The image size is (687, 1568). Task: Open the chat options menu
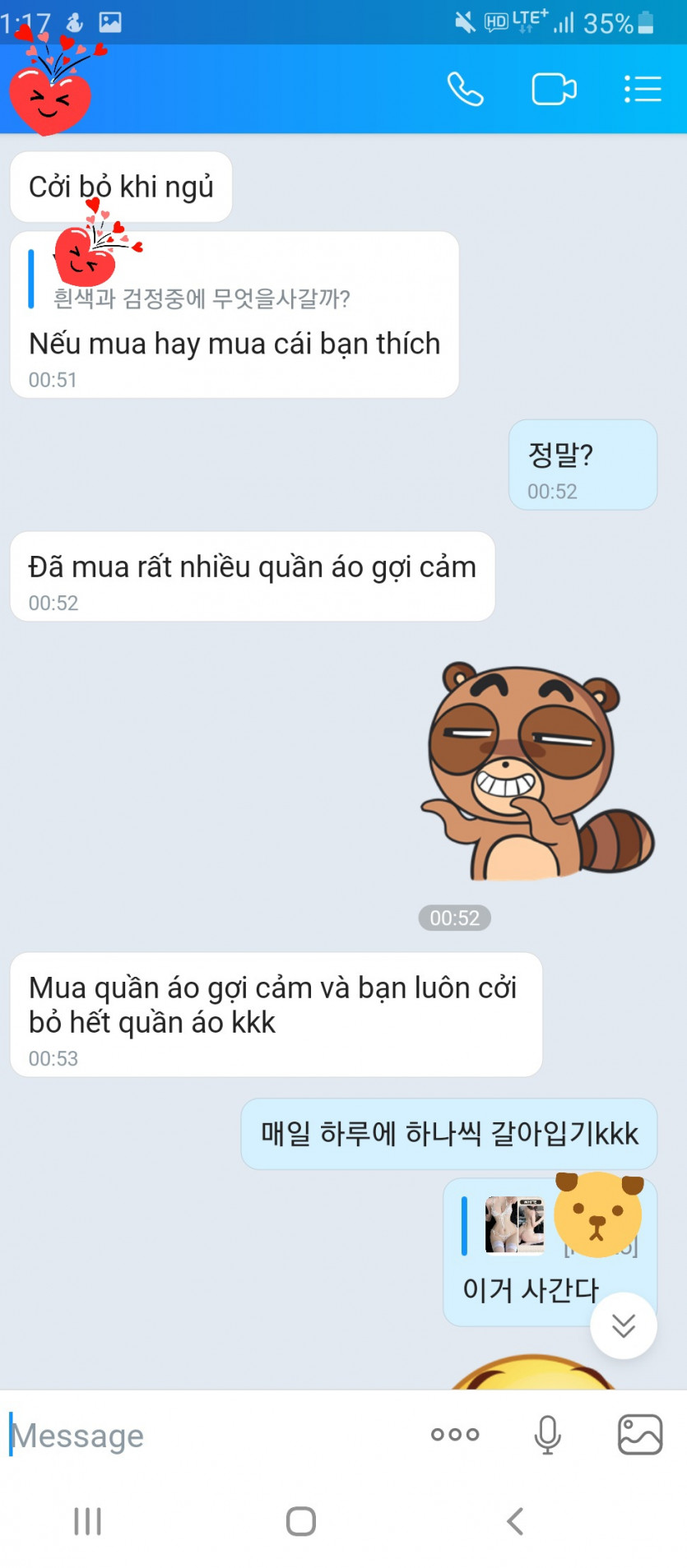tap(643, 90)
